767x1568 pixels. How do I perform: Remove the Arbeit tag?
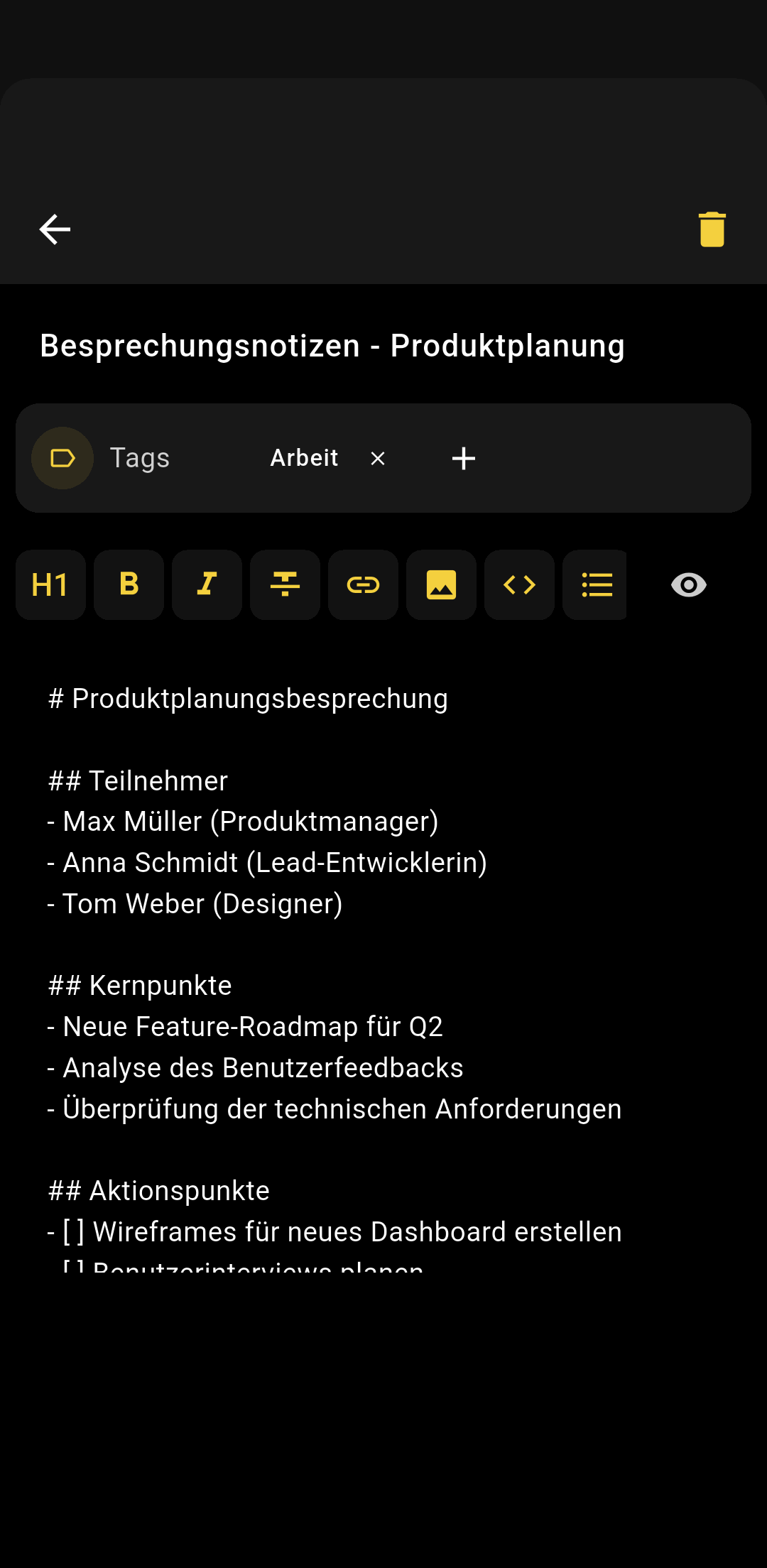[x=378, y=459]
